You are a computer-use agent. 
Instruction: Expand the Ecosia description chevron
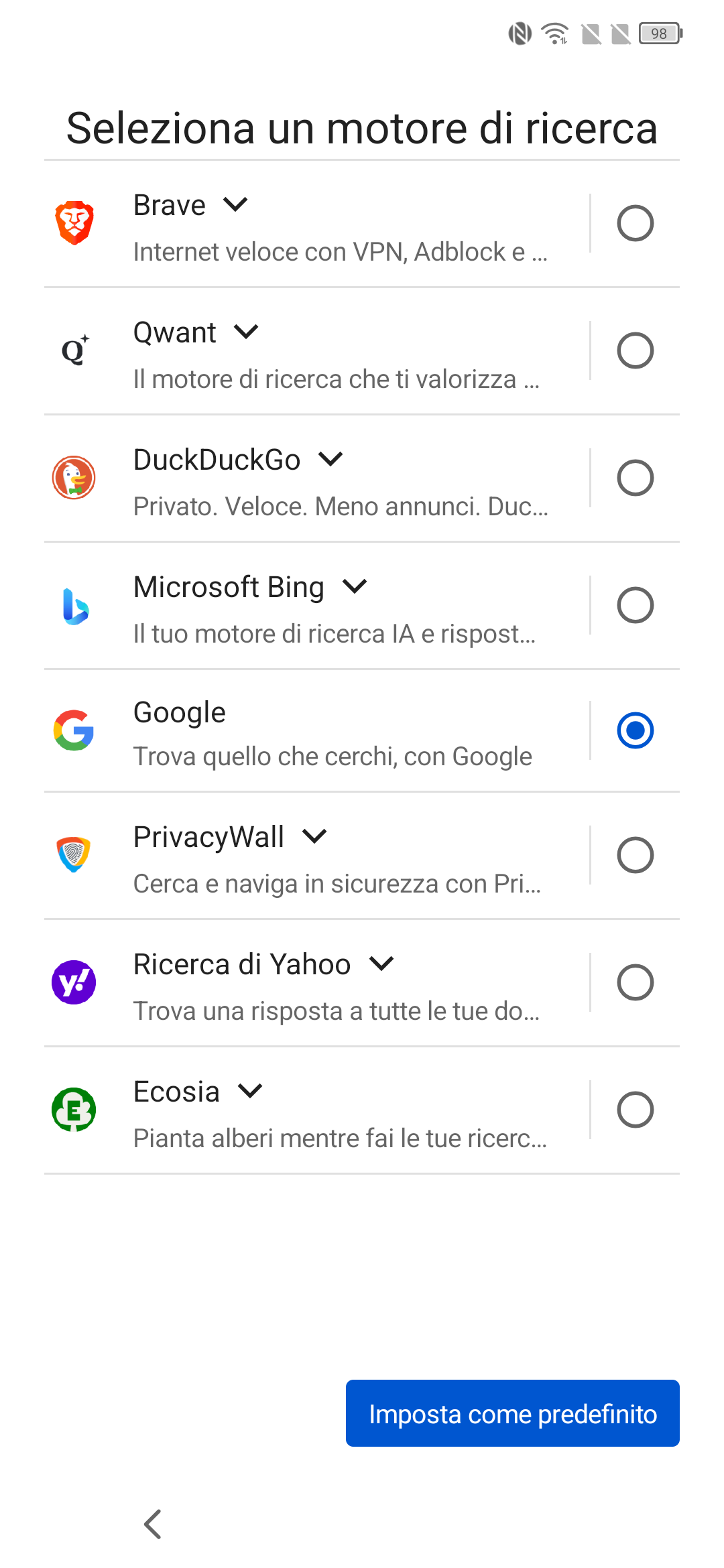pyautogui.click(x=249, y=1091)
